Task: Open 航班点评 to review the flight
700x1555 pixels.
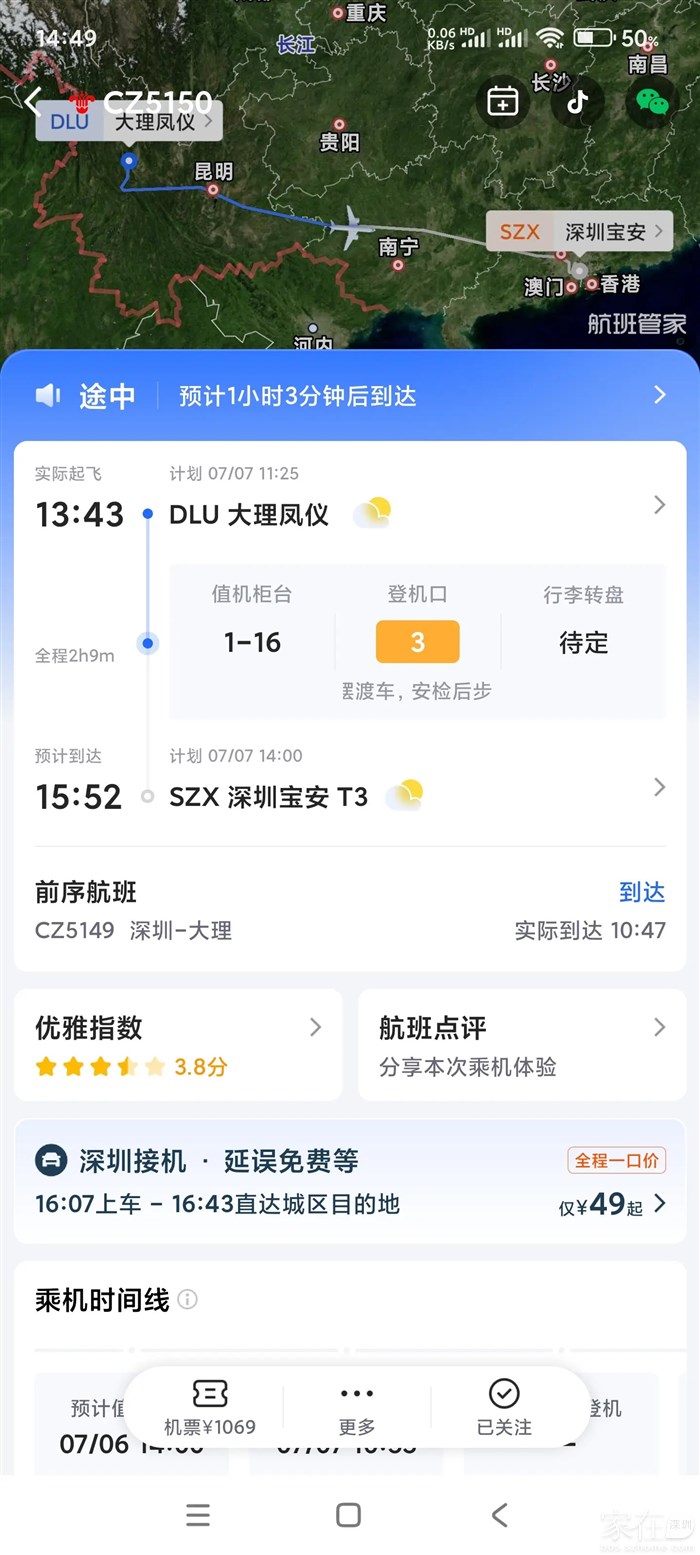Action: pyautogui.click(x=522, y=1045)
